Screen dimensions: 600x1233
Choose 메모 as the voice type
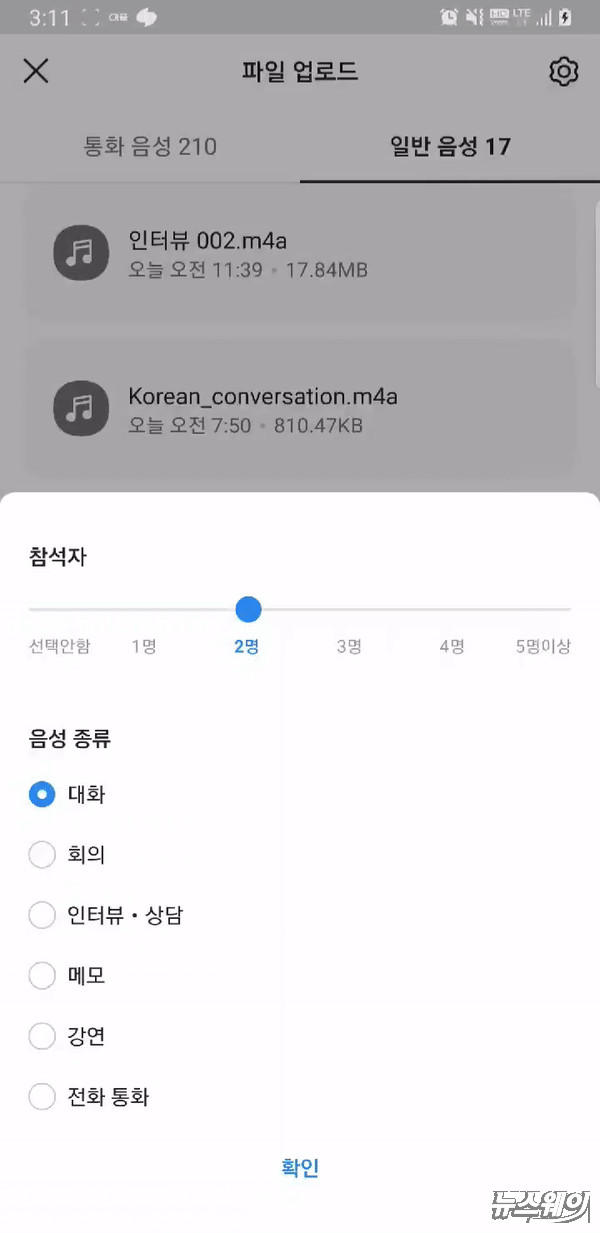tap(42, 976)
